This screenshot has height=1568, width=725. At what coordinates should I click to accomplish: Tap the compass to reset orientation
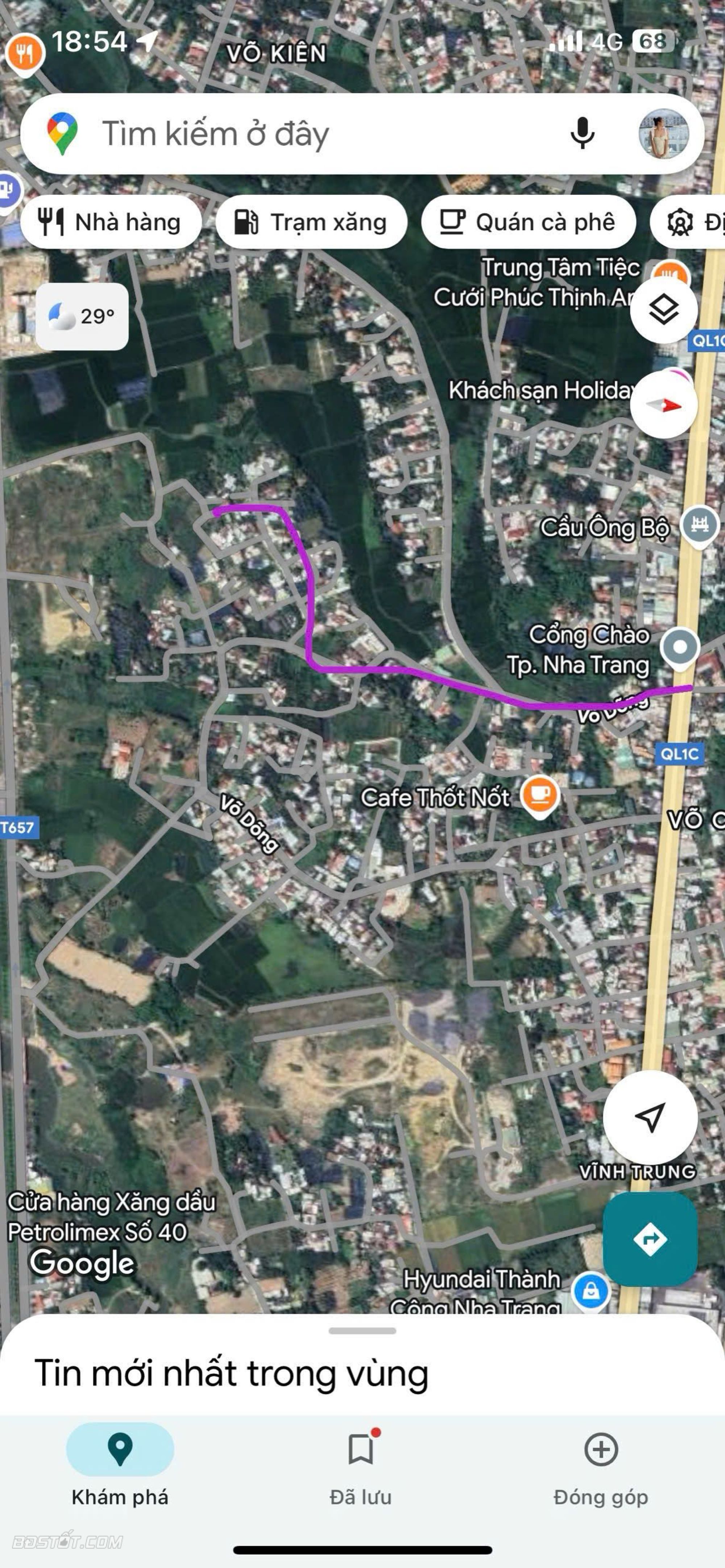pyautogui.click(x=663, y=405)
